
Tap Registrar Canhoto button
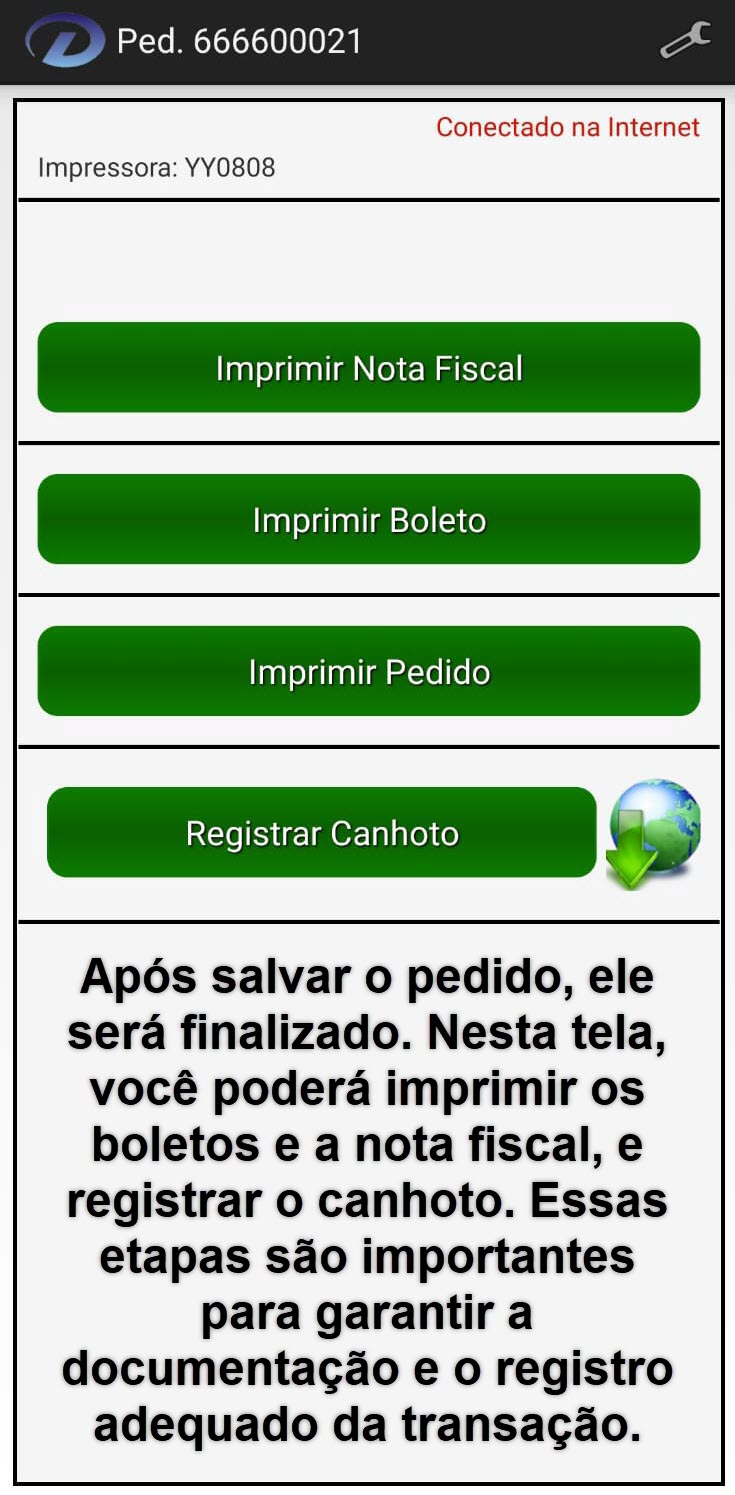[321, 833]
